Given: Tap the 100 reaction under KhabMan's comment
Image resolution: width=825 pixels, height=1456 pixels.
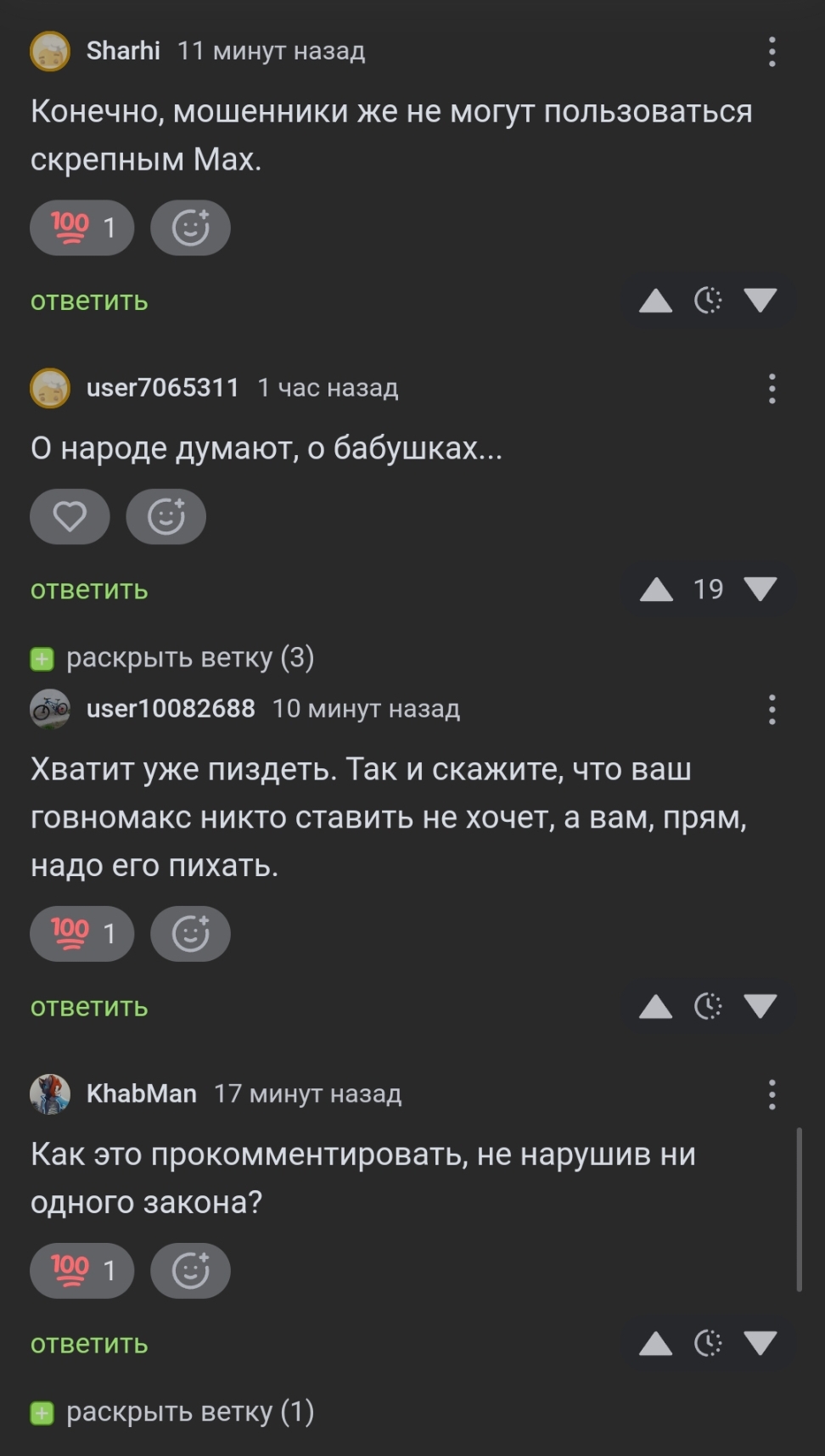Looking at the screenshot, I should [82, 1271].
